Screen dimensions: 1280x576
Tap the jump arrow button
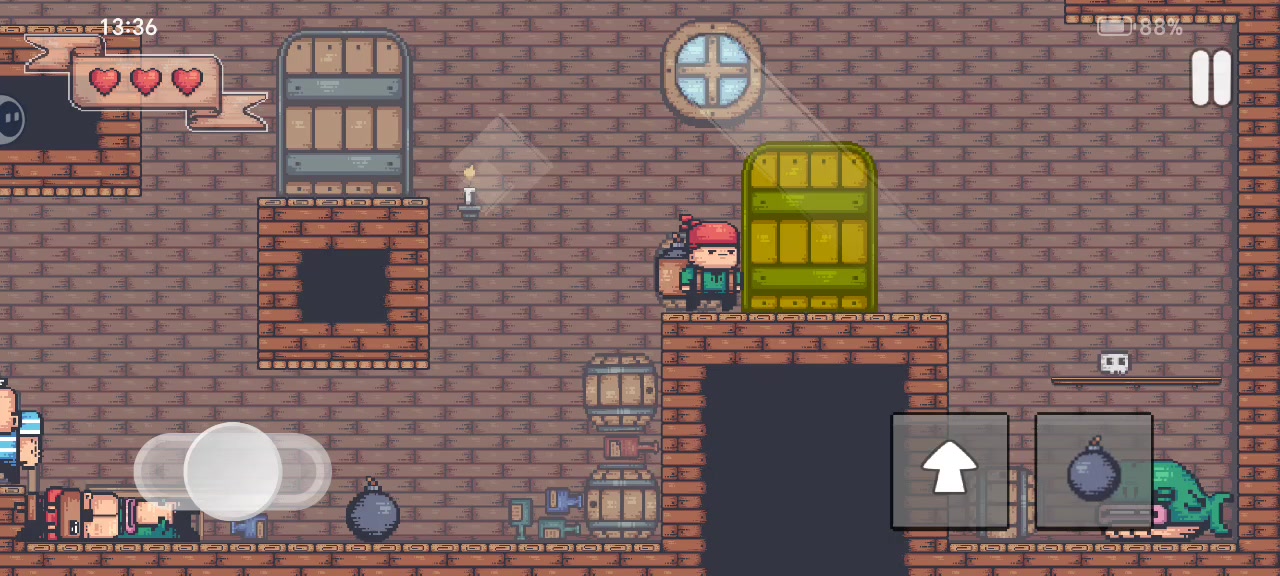949,470
